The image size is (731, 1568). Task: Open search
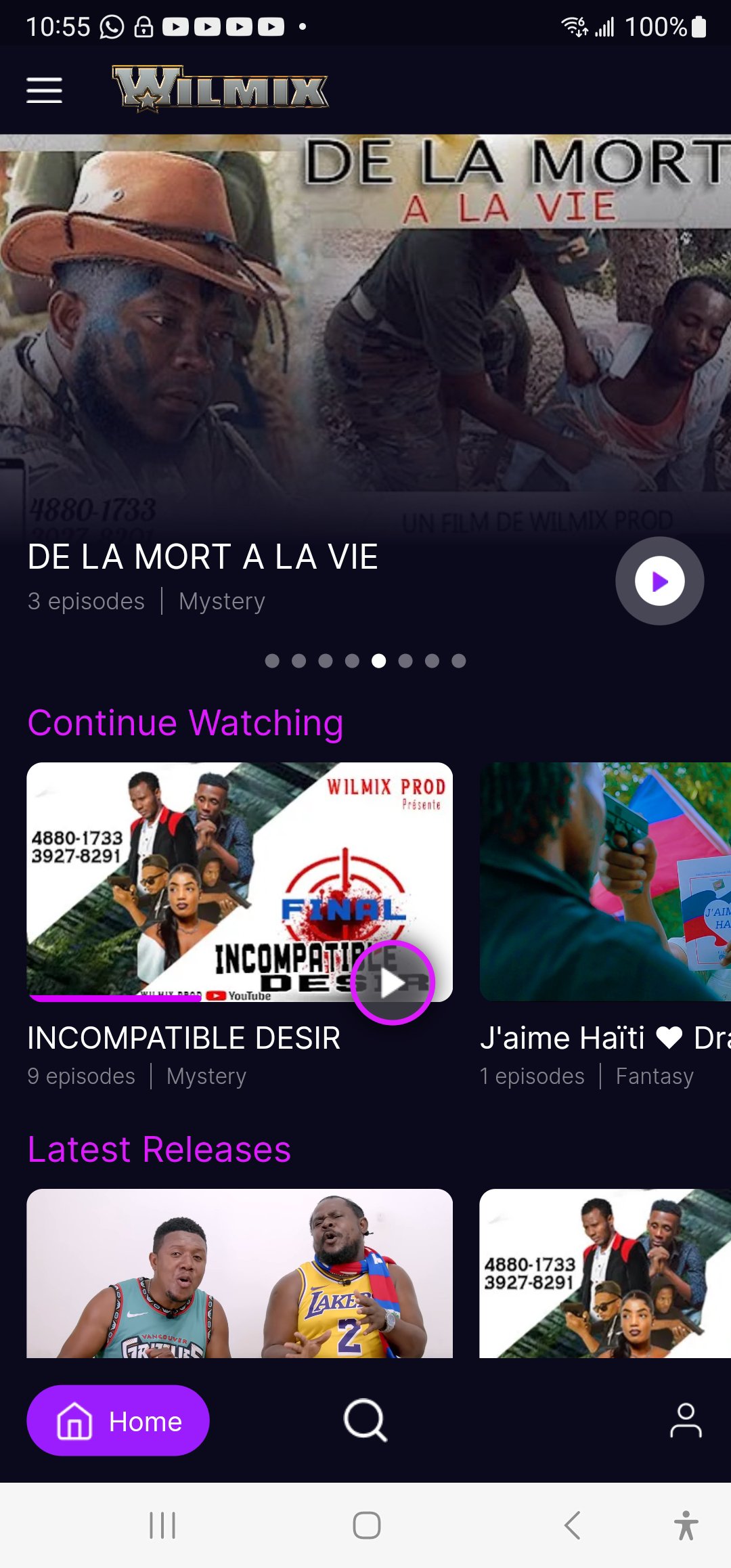point(364,1421)
